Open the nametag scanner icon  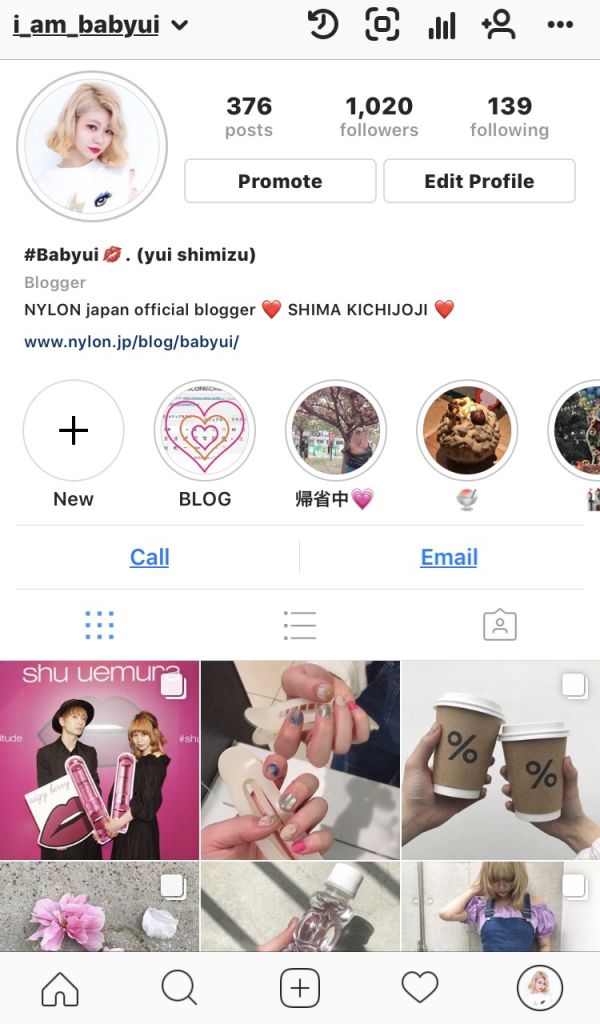point(382,25)
